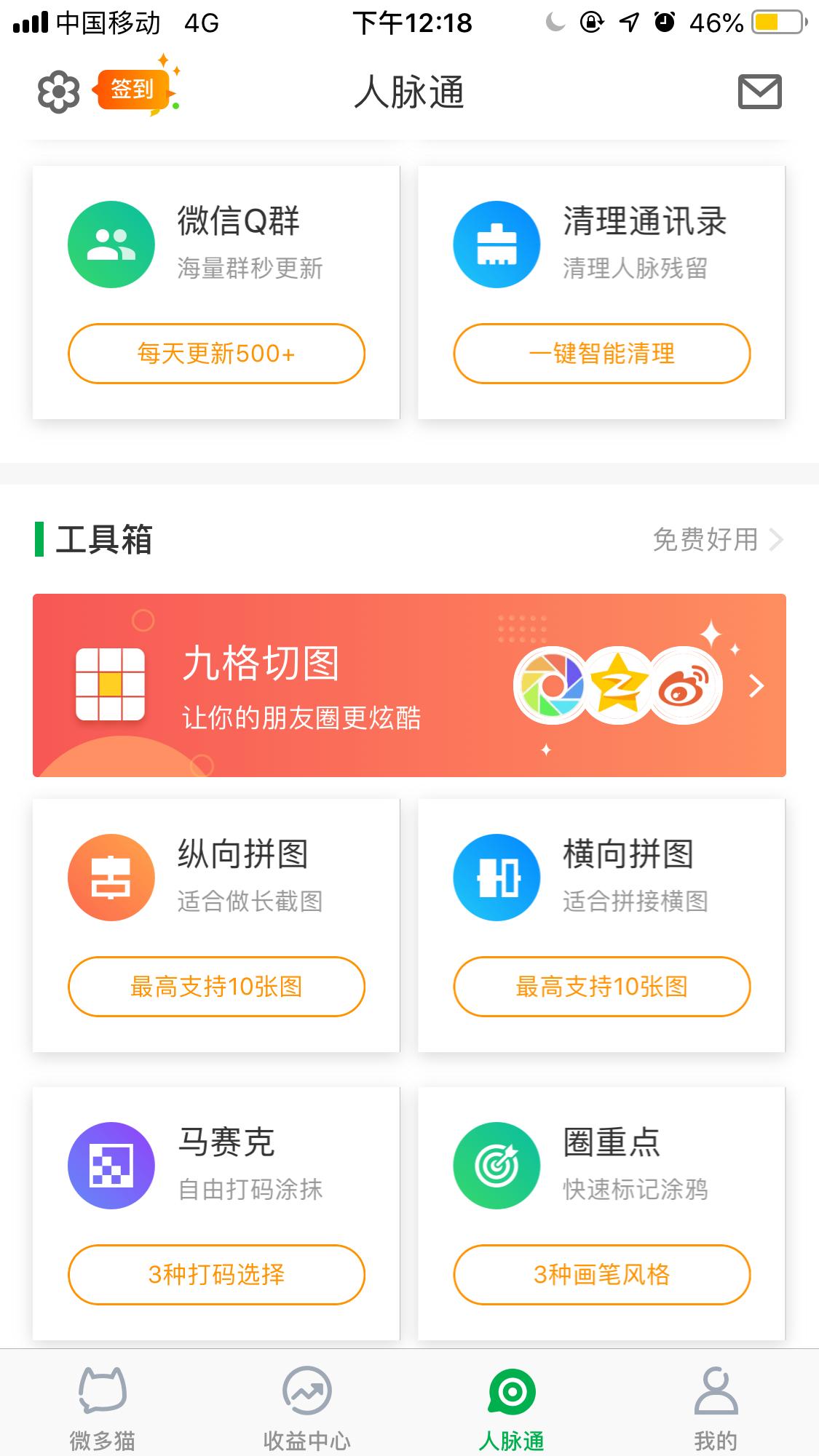Tap the 清理通讯录 blue broom icon
Image resolution: width=819 pixels, height=1456 pixels.
click(496, 244)
